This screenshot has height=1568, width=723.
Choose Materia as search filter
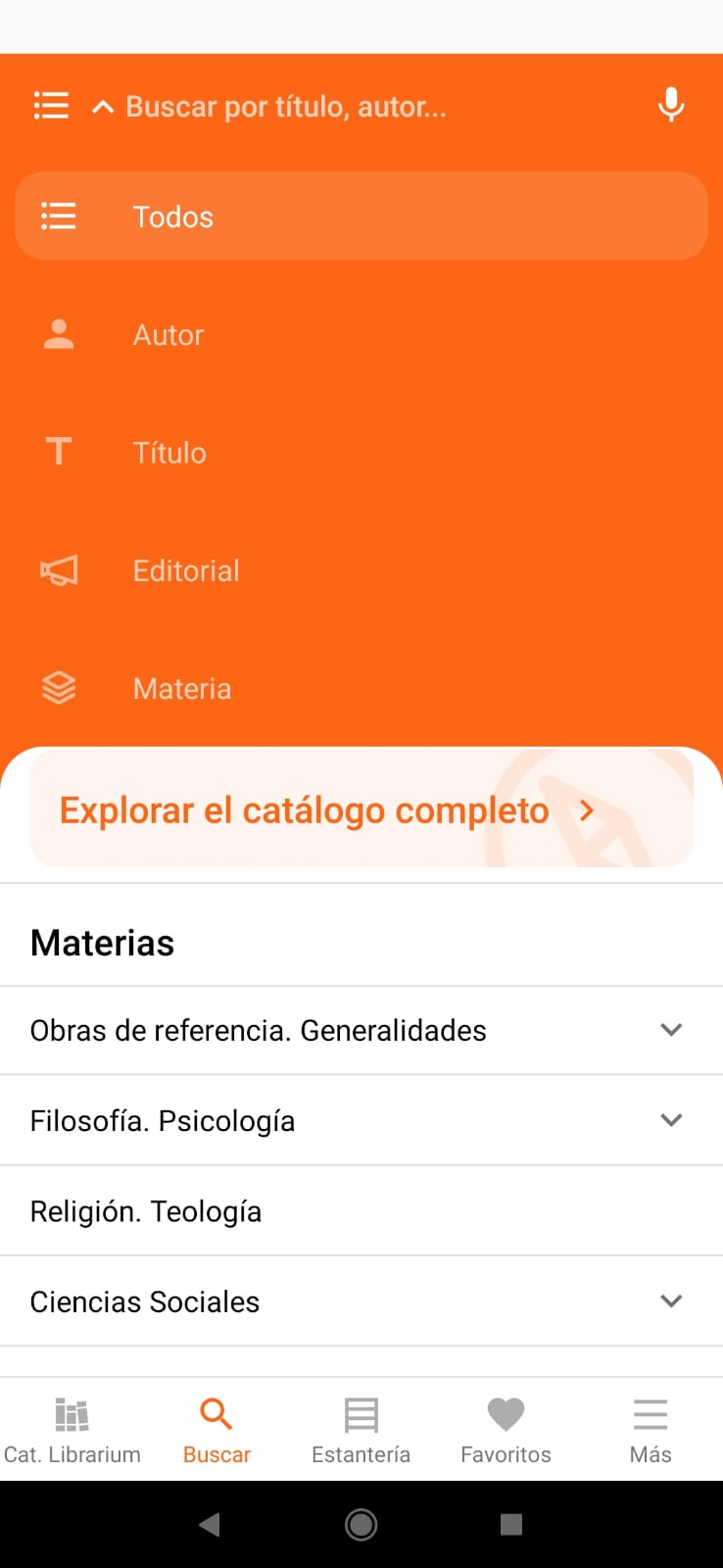point(361,688)
